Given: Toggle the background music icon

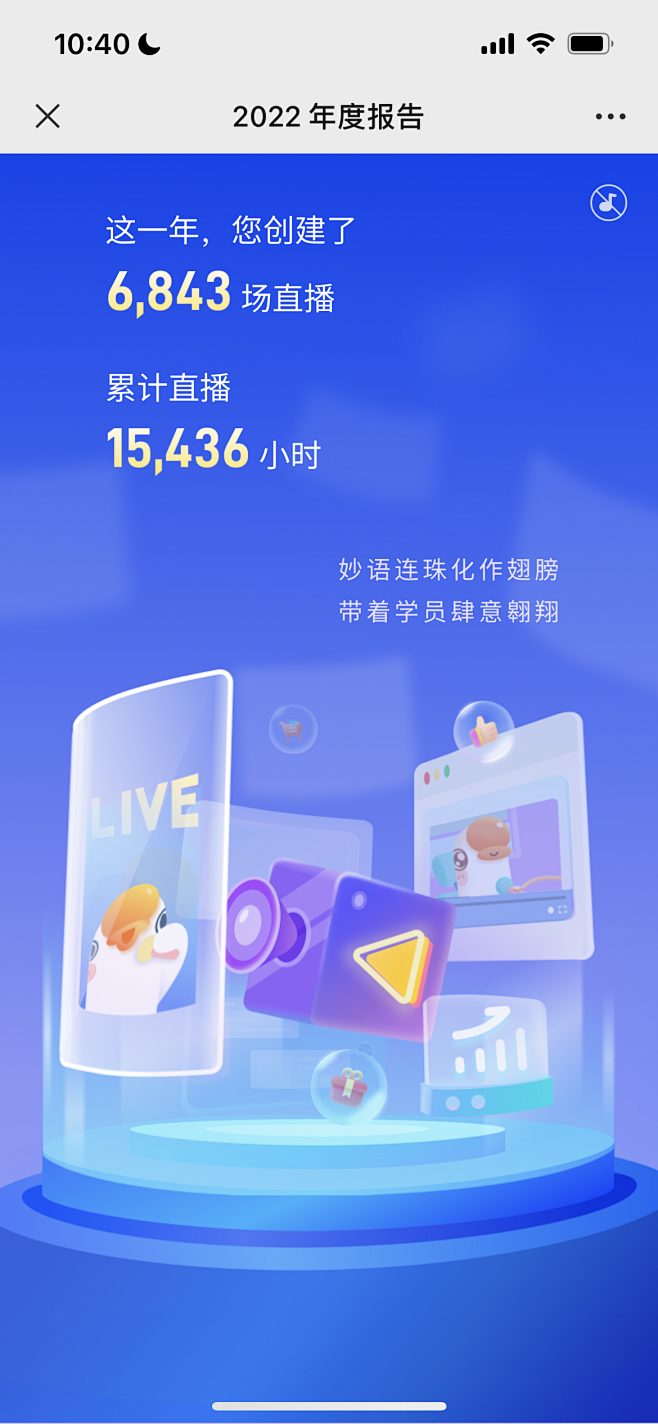Looking at the screenshot, I should point(608,203).
